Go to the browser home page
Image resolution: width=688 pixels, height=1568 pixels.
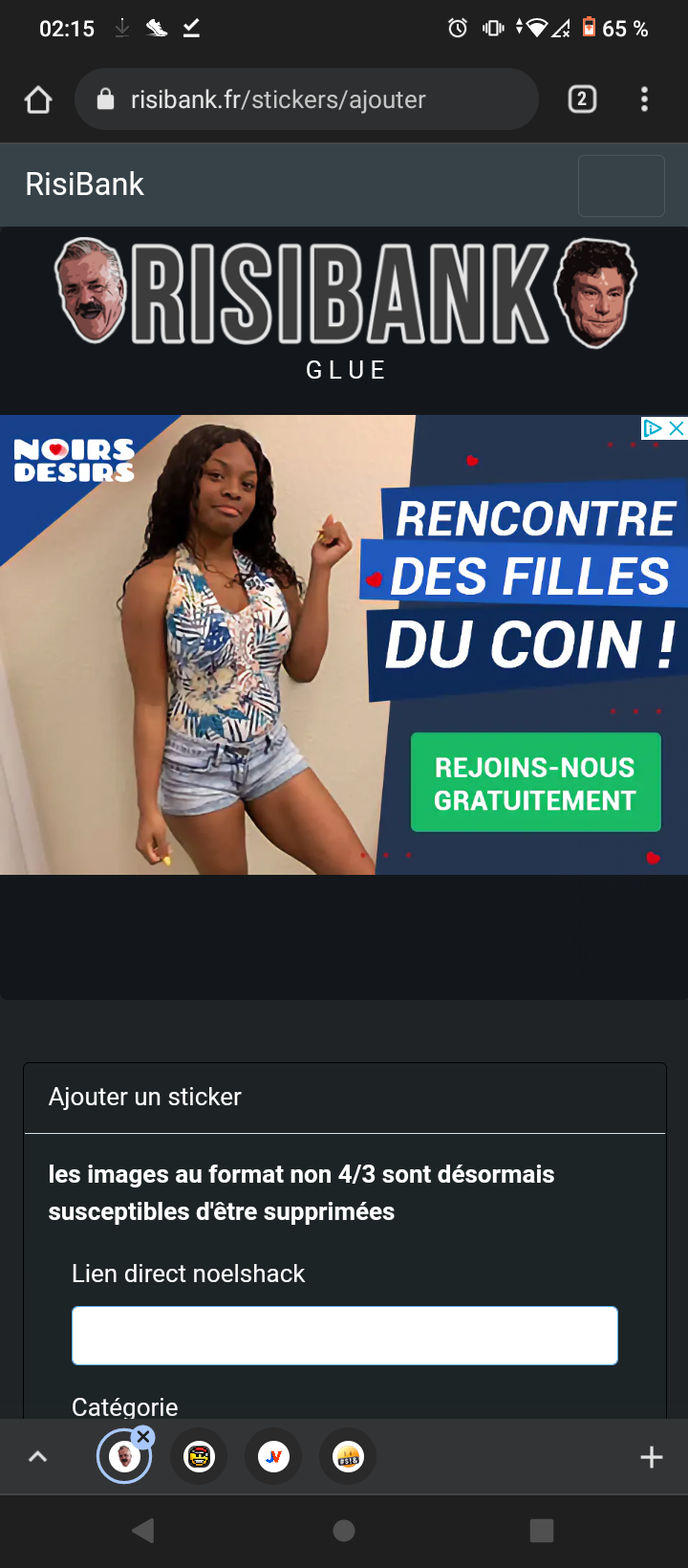[x=38, y=99]
